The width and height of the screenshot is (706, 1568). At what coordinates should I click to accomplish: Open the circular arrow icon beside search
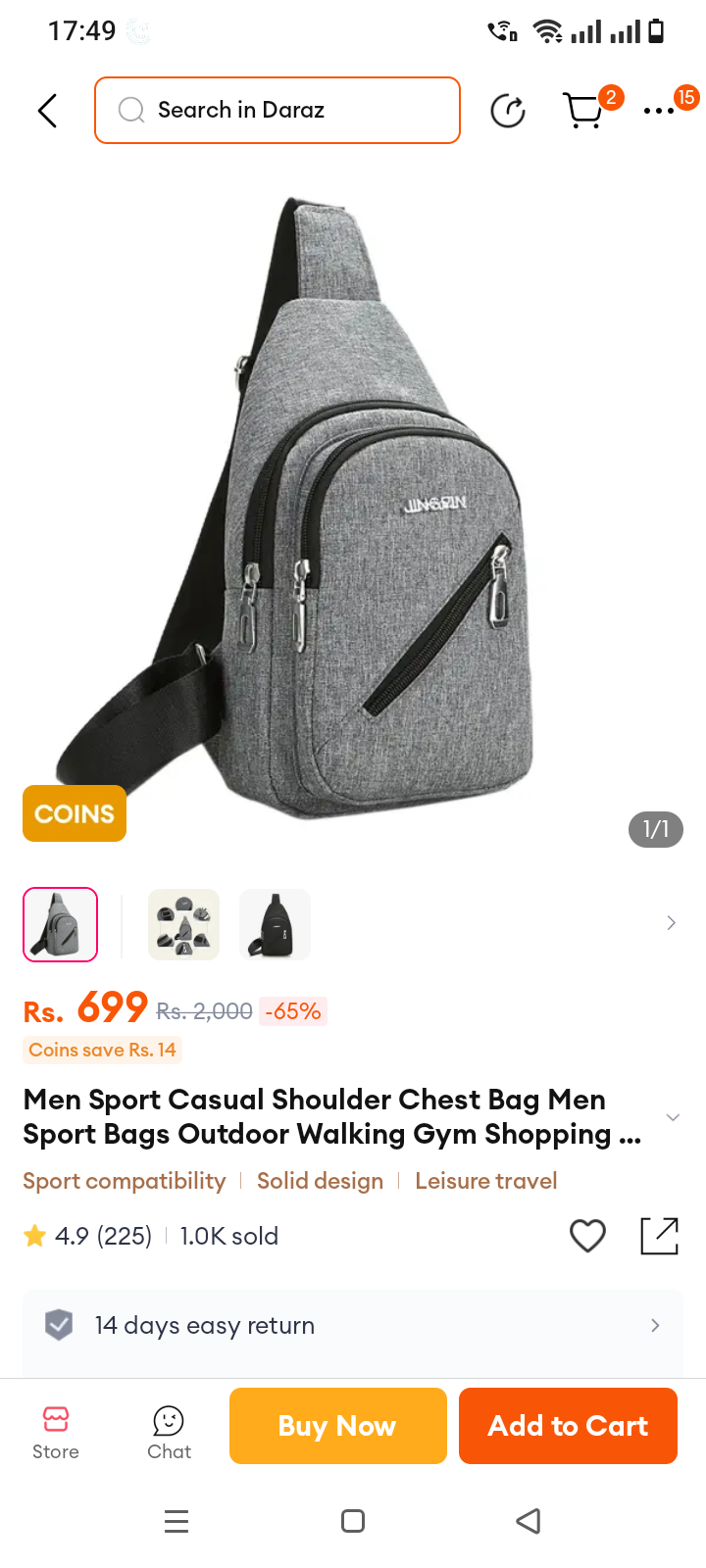click(508, 111)
